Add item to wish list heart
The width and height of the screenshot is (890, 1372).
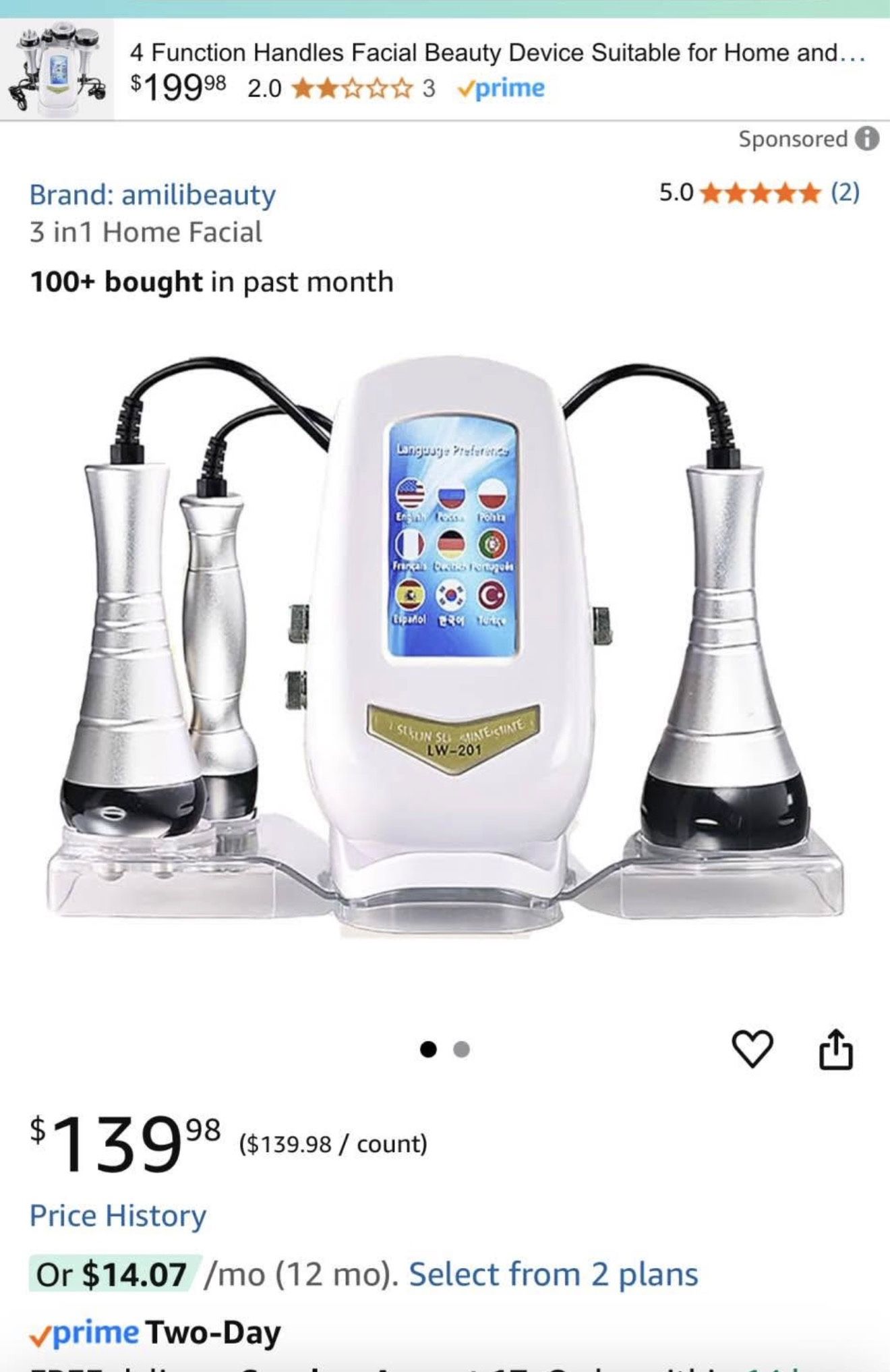(752, 1050)
